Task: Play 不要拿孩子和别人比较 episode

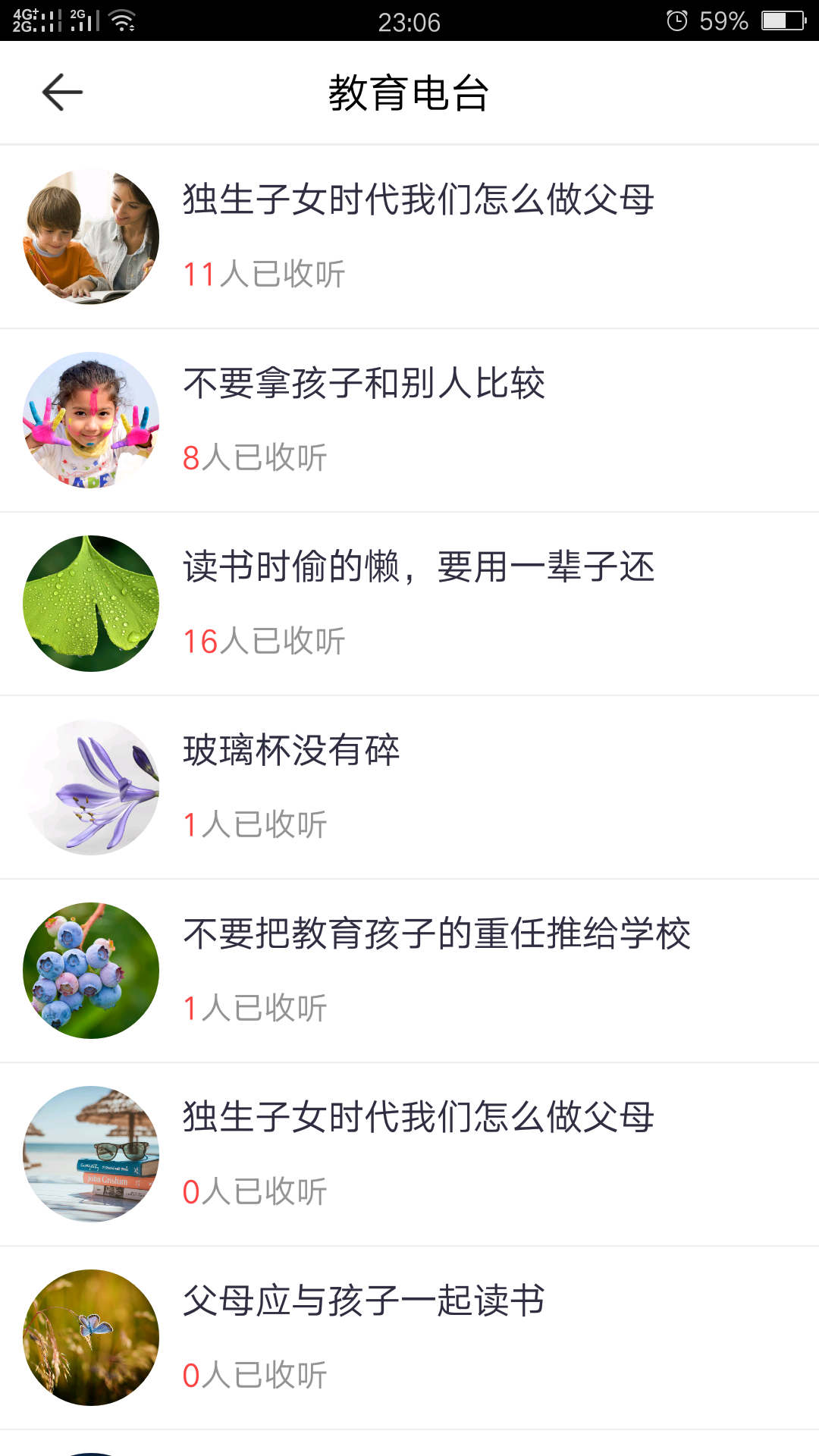Action: [364, 384]
